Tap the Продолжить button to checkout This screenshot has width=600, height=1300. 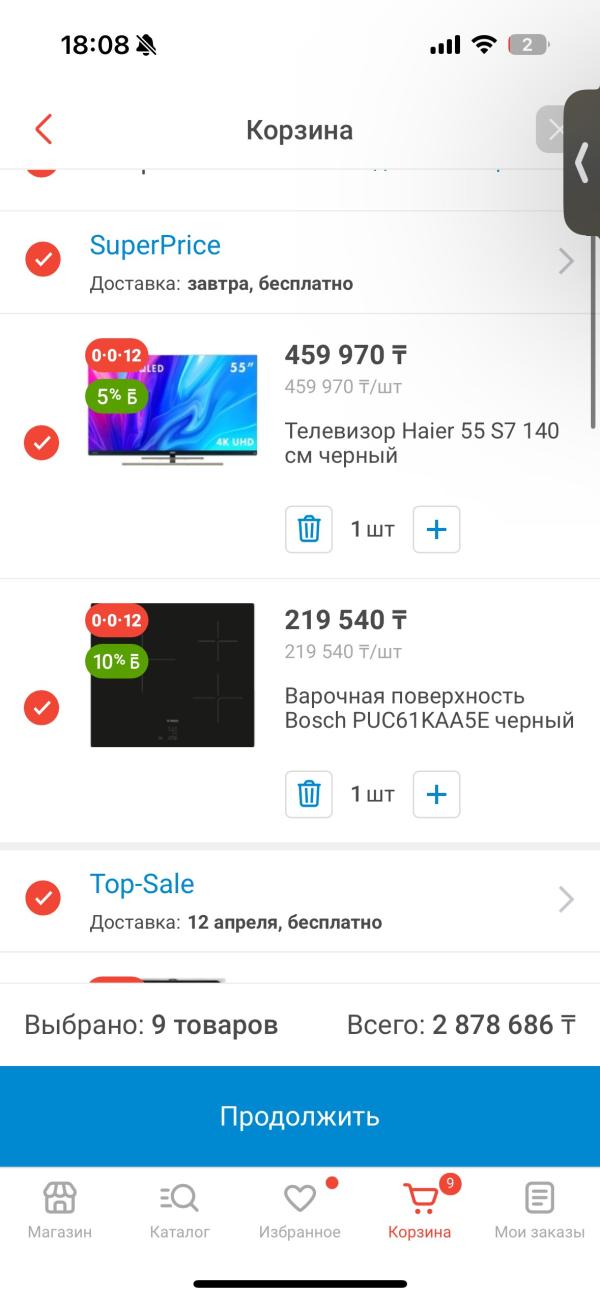pyautogui.click(x=300, y=1116)
